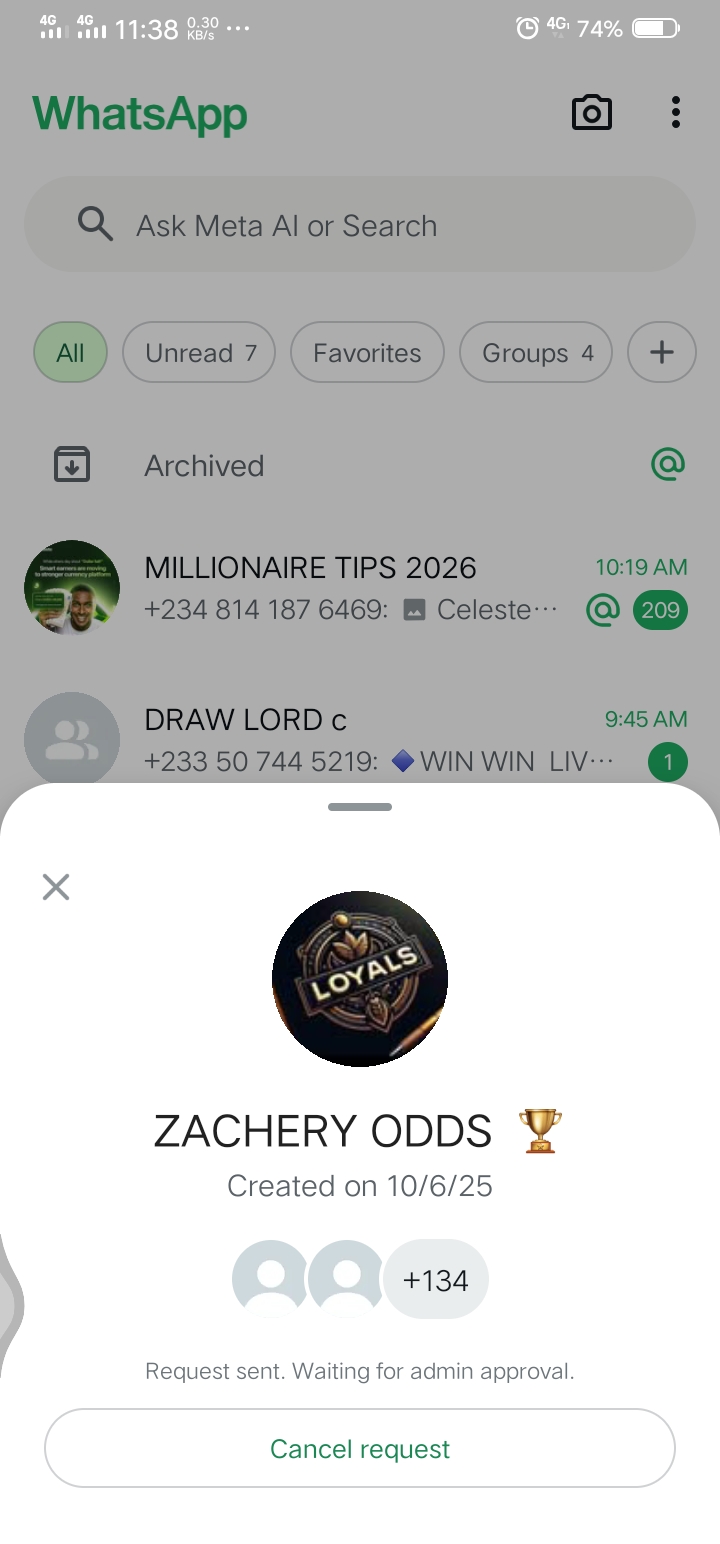Cancel the group join request

[x=360, y=1448]
